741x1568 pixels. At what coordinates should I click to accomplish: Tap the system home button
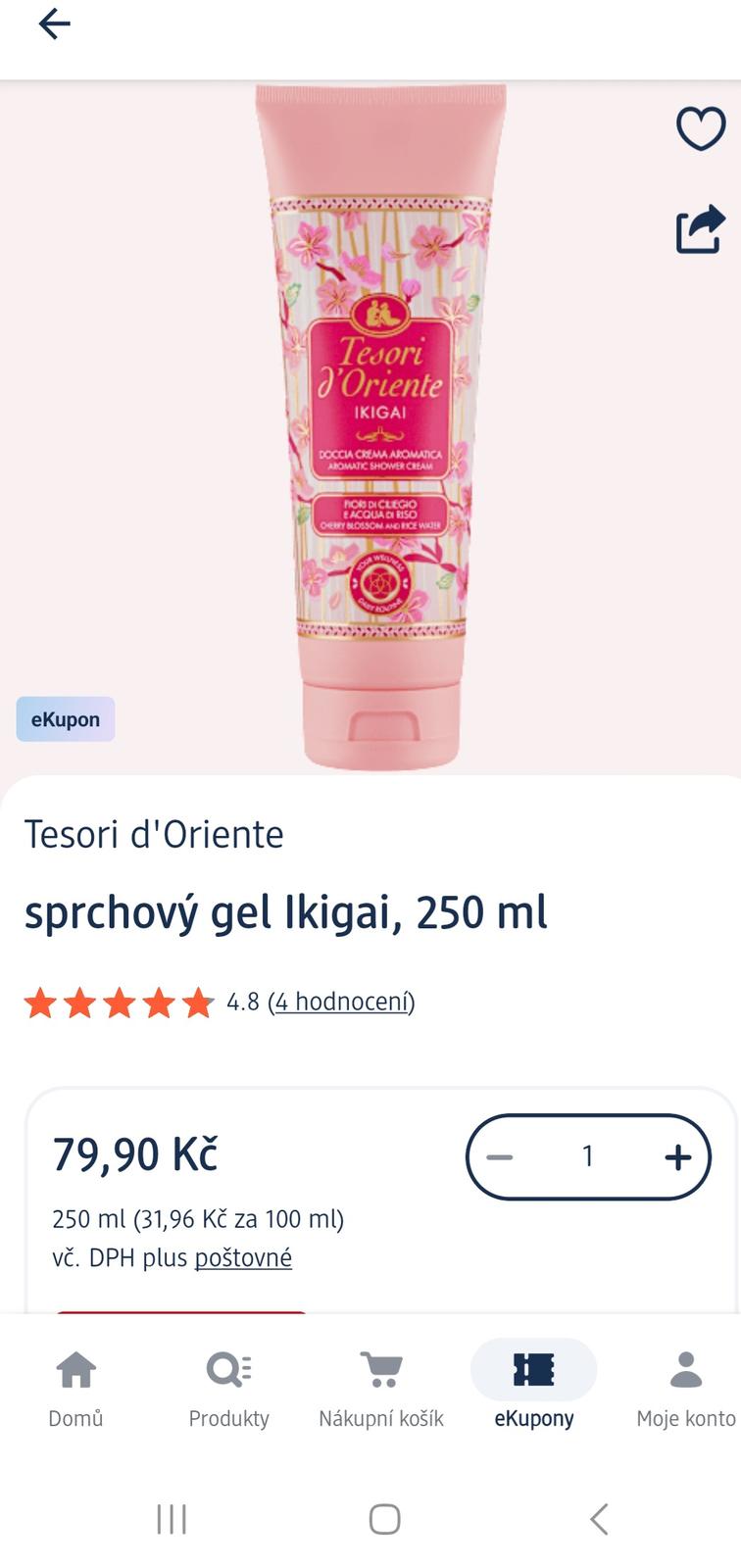(384, 1519)
